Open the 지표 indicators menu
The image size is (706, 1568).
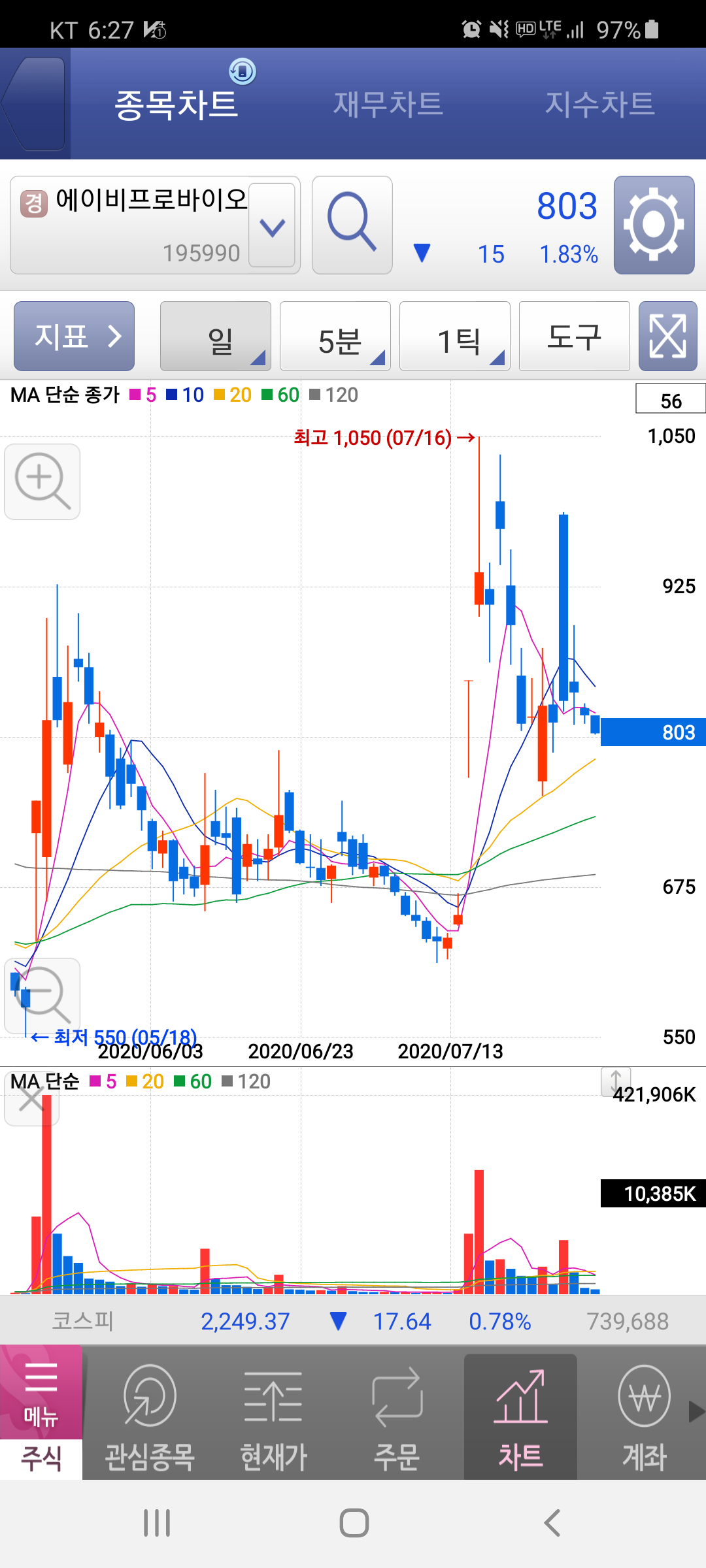pos(75,336)
